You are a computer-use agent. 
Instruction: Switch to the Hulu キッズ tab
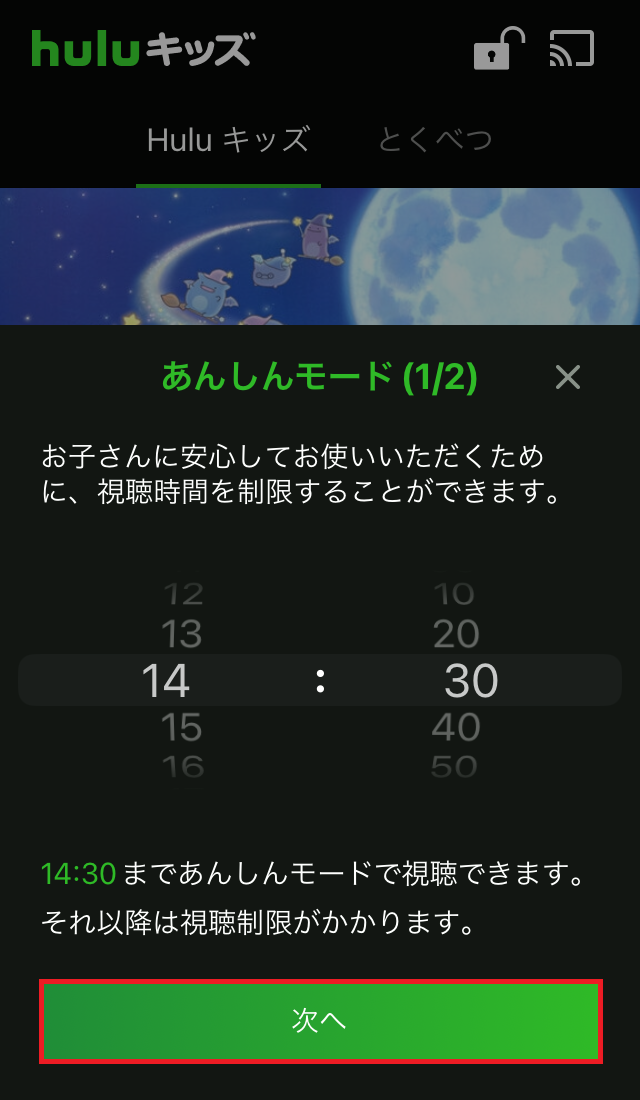coord(228,140)
